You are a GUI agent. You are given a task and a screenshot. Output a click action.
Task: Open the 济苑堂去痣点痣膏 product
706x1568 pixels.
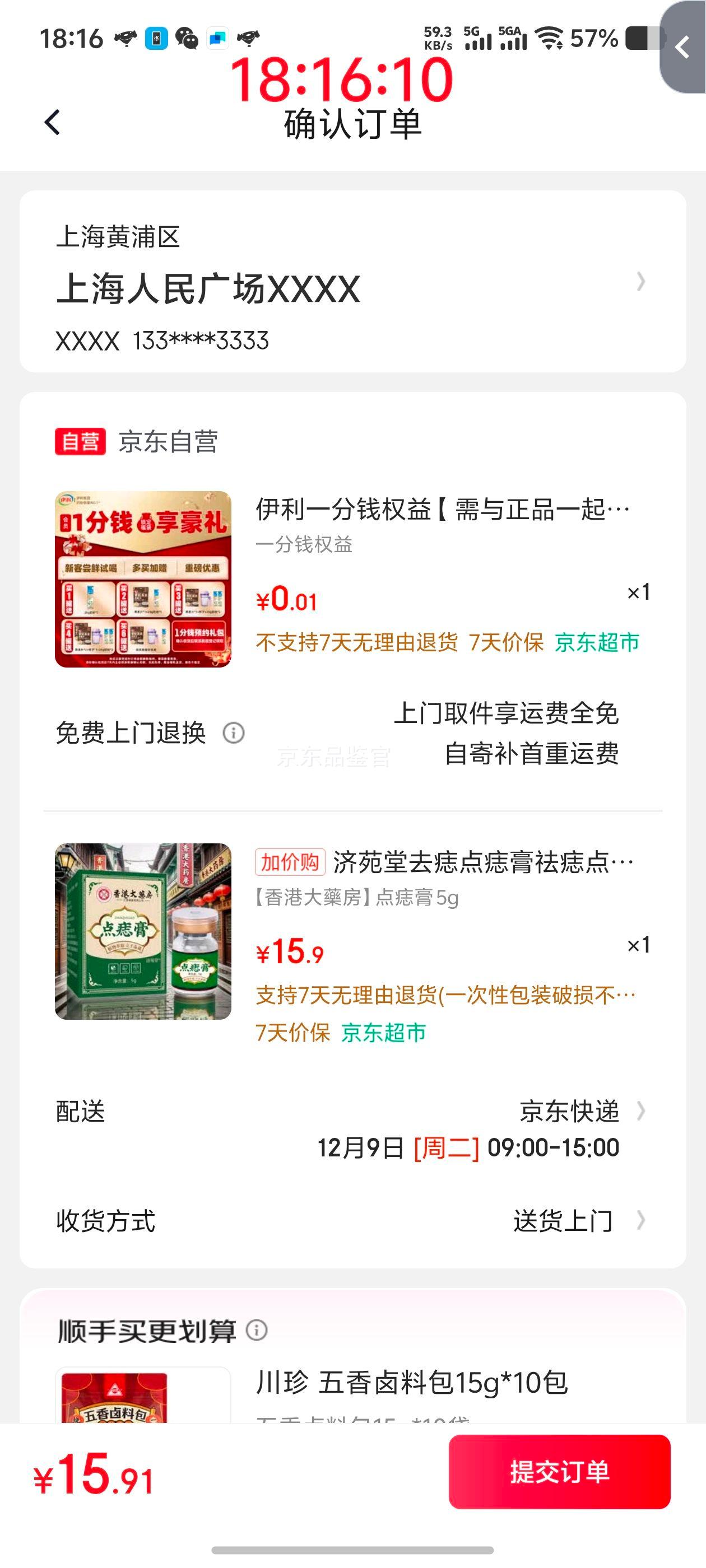coord(482,862)
